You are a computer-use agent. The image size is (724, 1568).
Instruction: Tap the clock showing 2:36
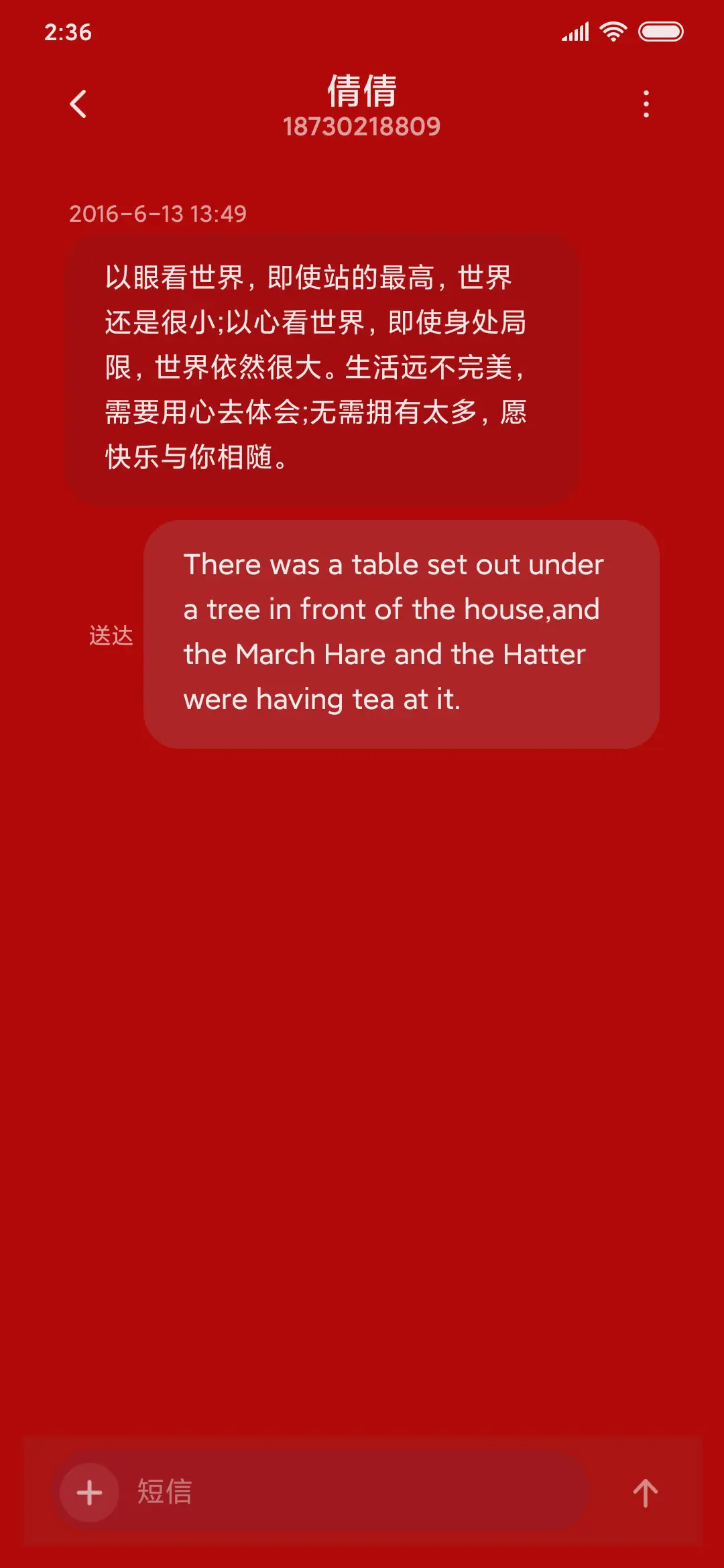pyautogui.click(x=68, y=31)
